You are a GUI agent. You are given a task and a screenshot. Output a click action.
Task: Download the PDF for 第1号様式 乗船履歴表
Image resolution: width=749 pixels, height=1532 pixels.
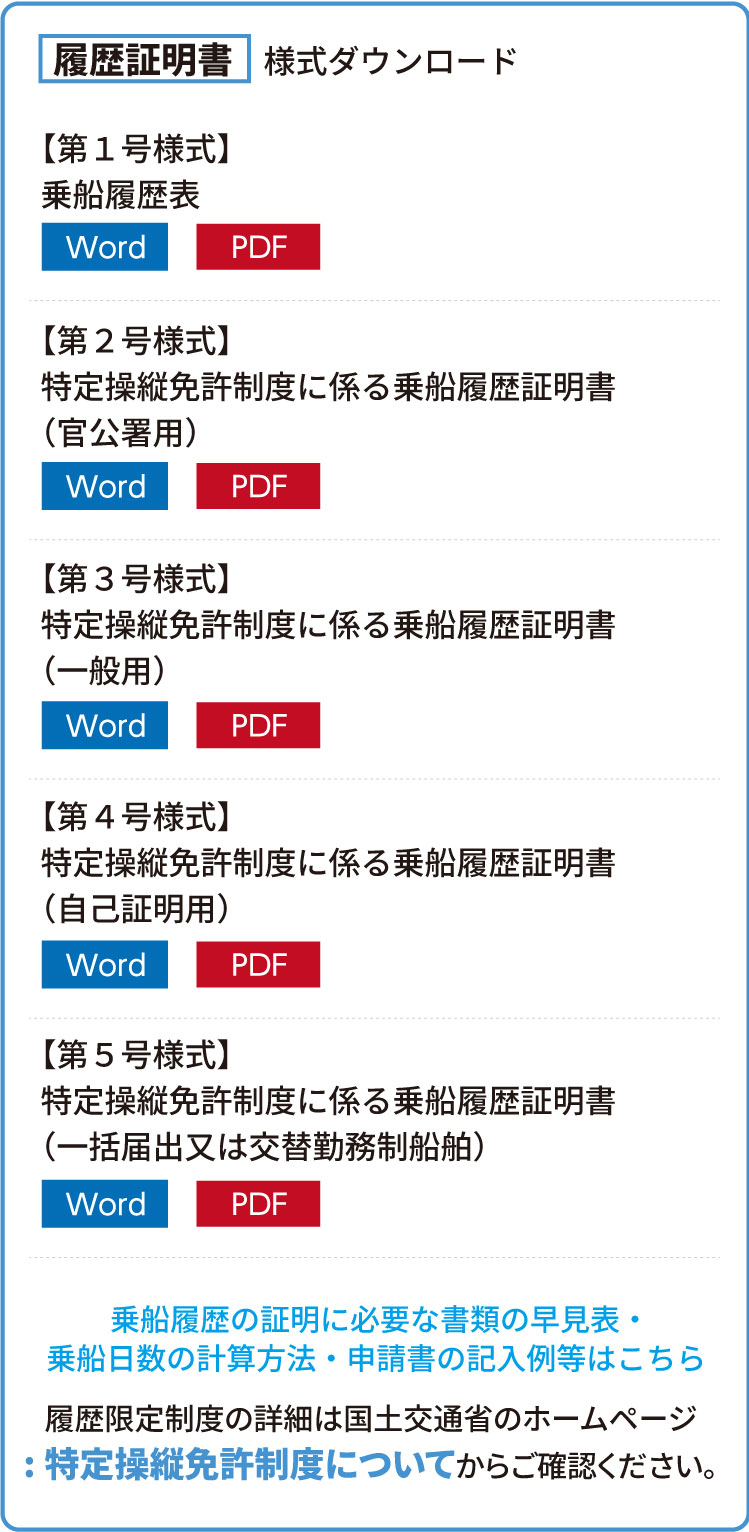(x=258, y=248)
